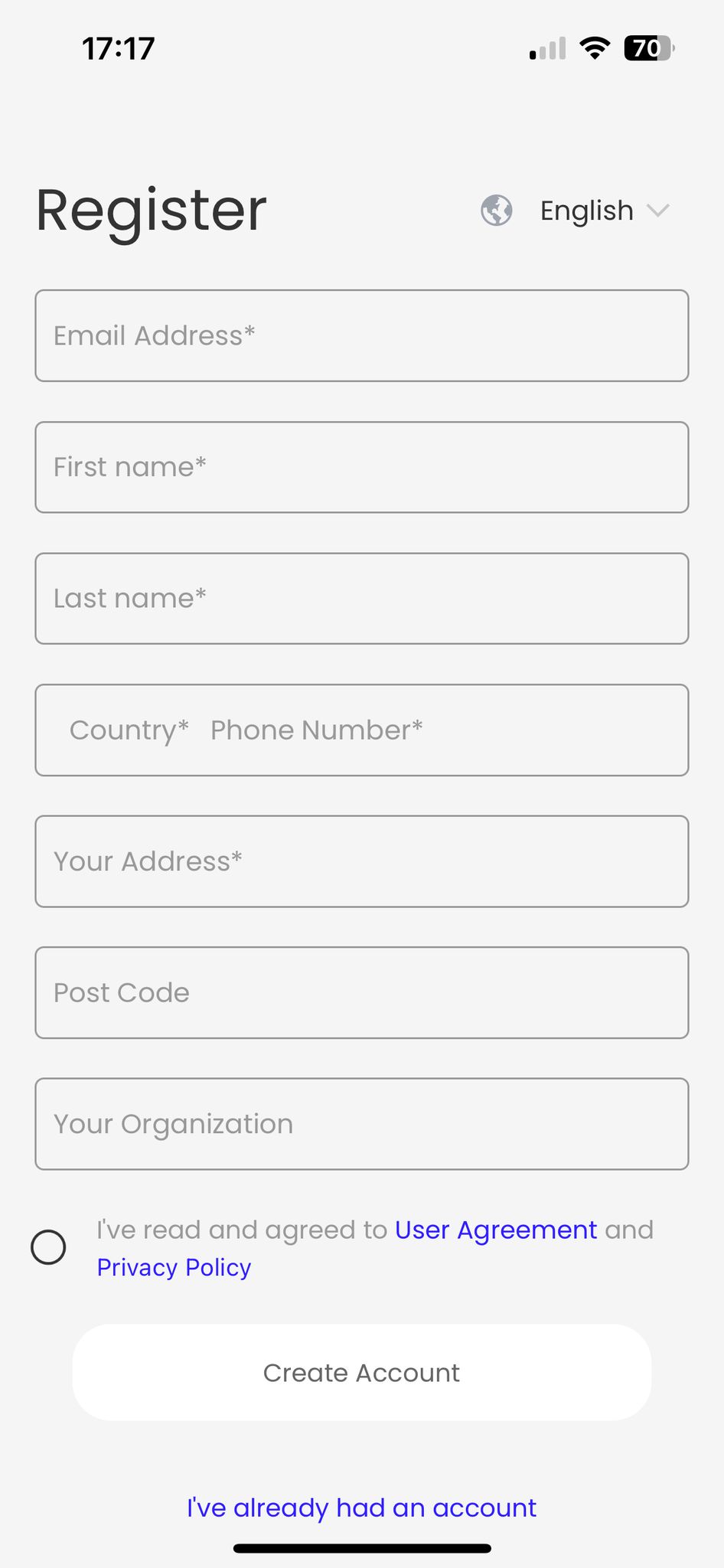Focus the Email Address field
Screen dimensions: 724x1568
pyautogui.click(x=362, y=335)
